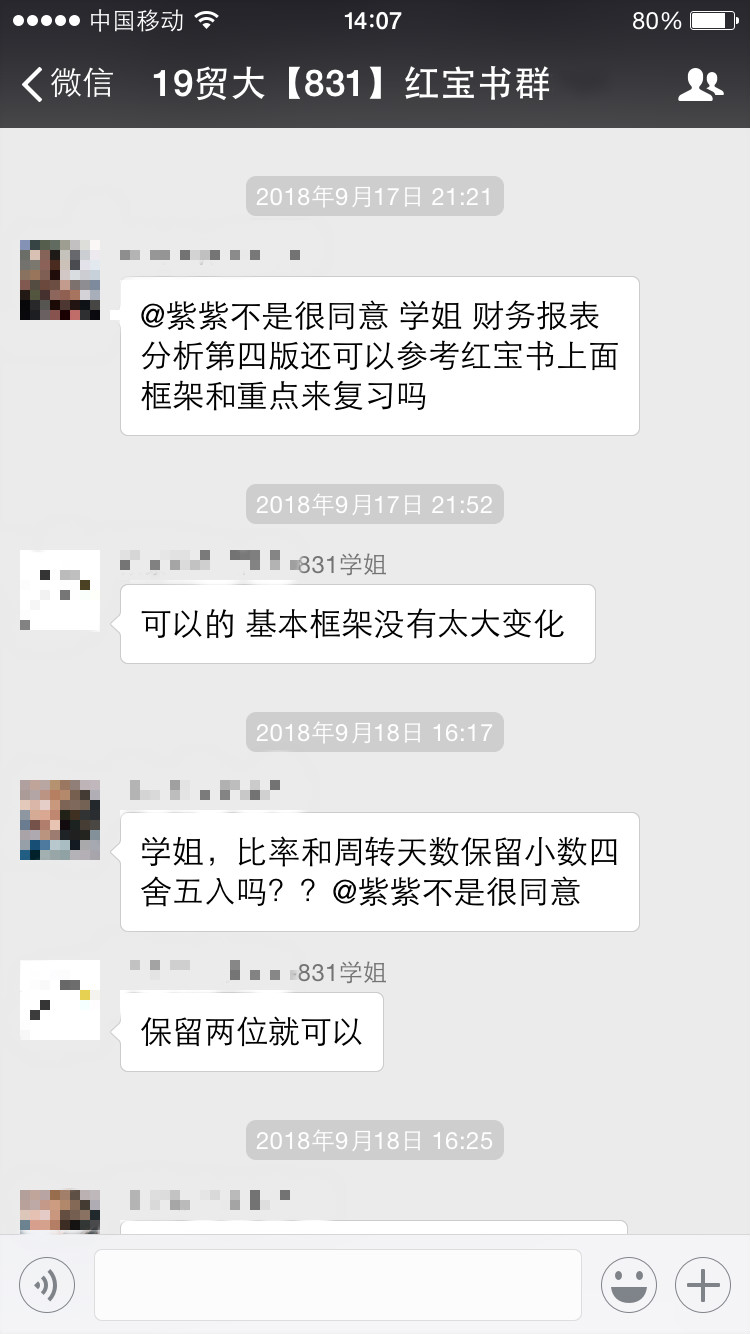Open avatar of sender asking about 四舍五入
Viewport: 750px width, 1334px height.
pos(60,820)
